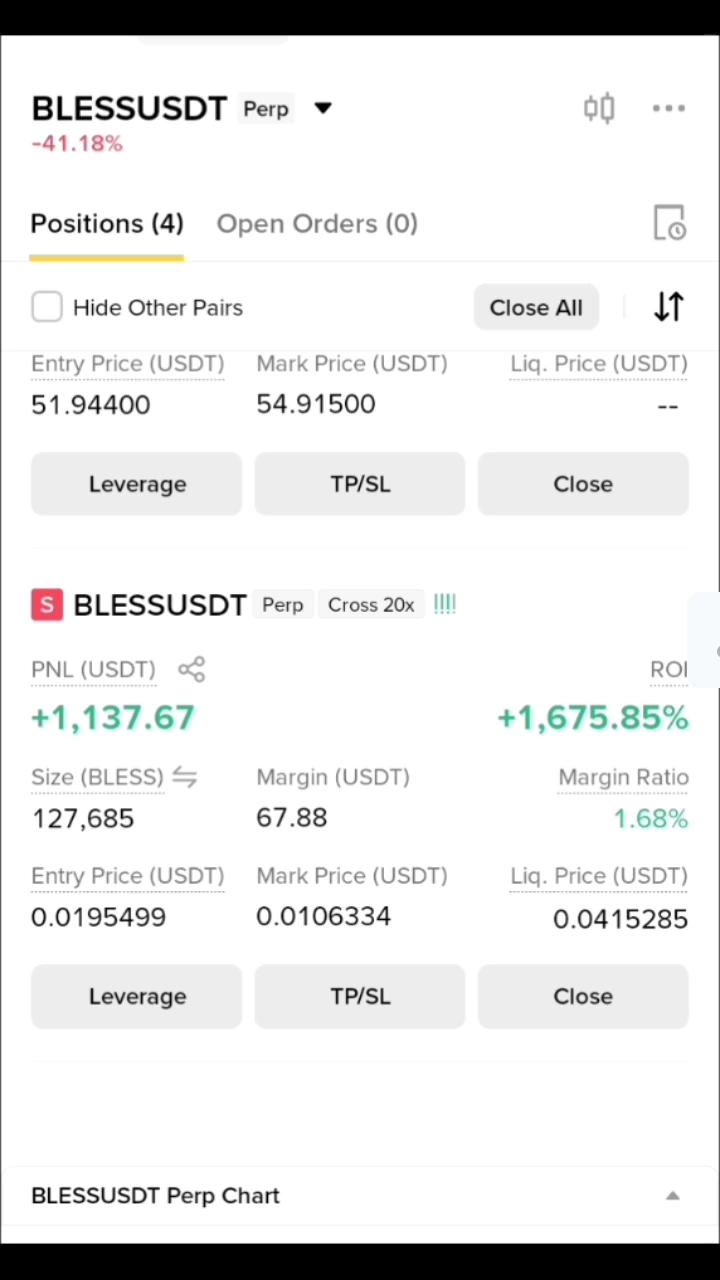Screen dimensions: 720x1280
Task: Open the BLESSUSDT pair selector dropdown
Action: 322,108
